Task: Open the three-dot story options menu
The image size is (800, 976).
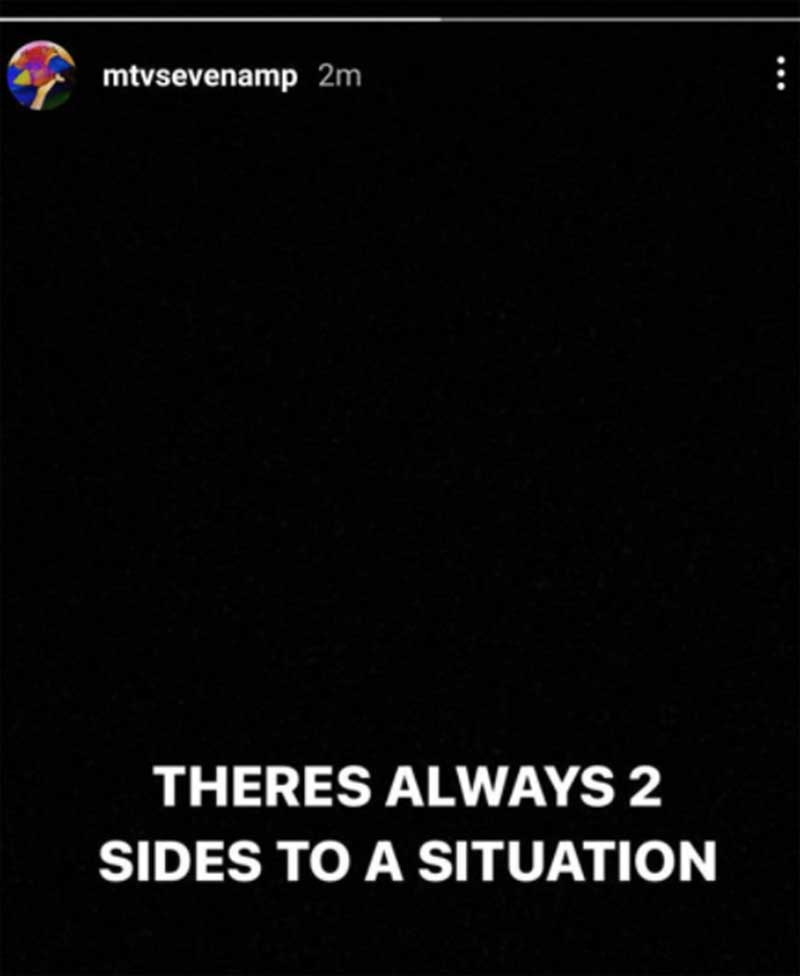Action: coord(780,74)
